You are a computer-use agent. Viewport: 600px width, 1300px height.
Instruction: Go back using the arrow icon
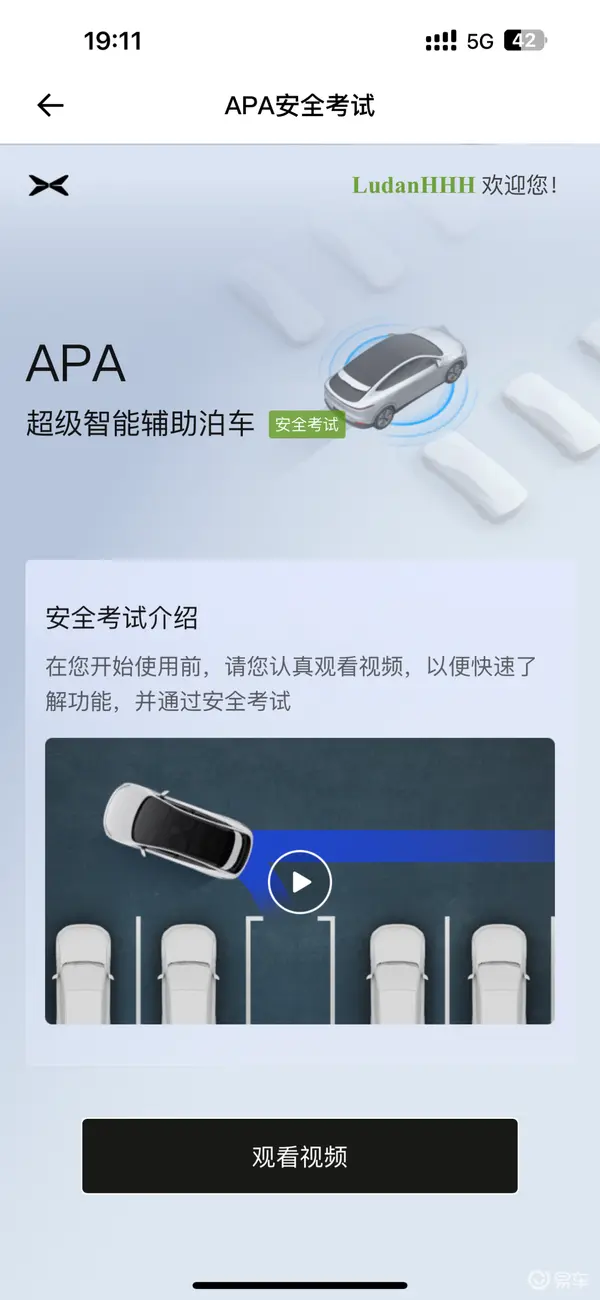[50, 105]
